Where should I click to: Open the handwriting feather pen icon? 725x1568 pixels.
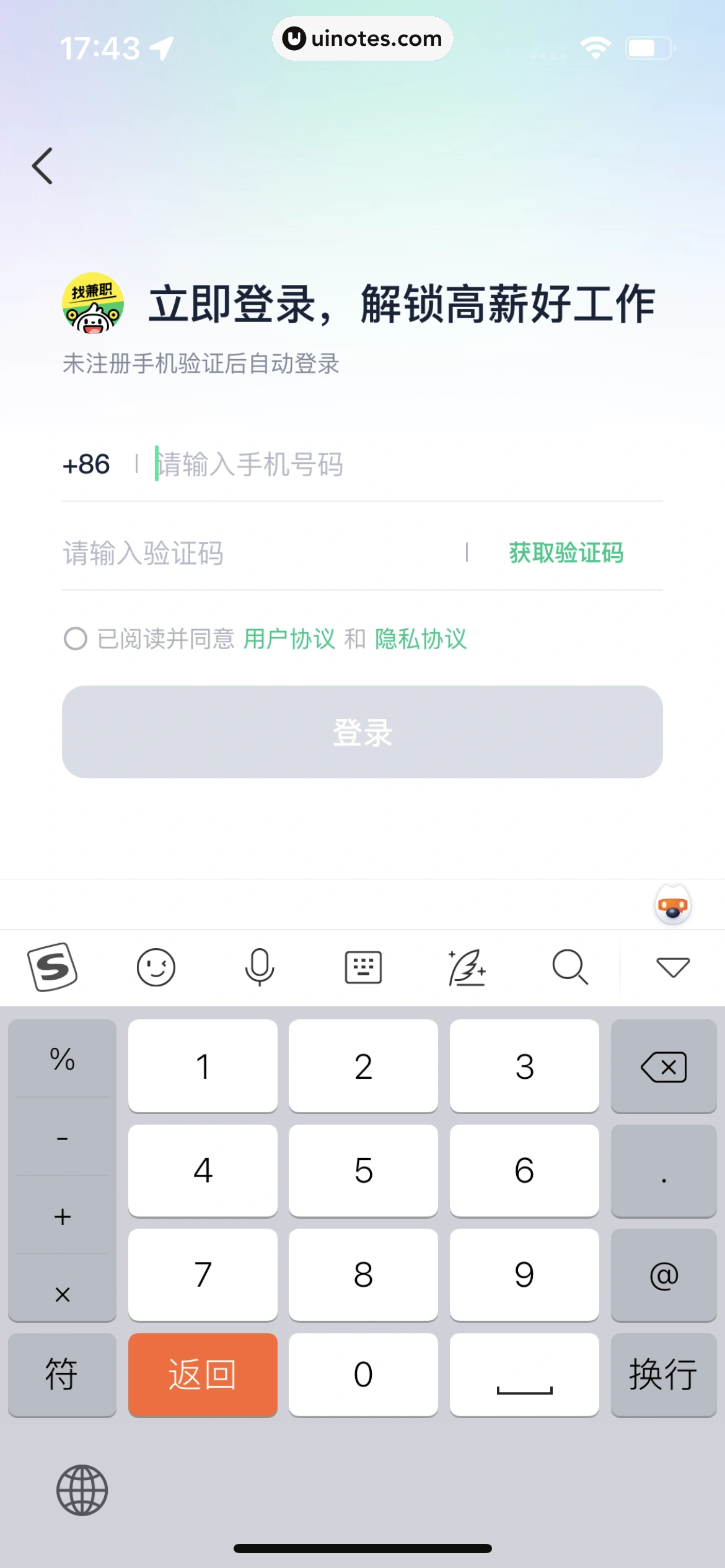click(x=467, y=967)
